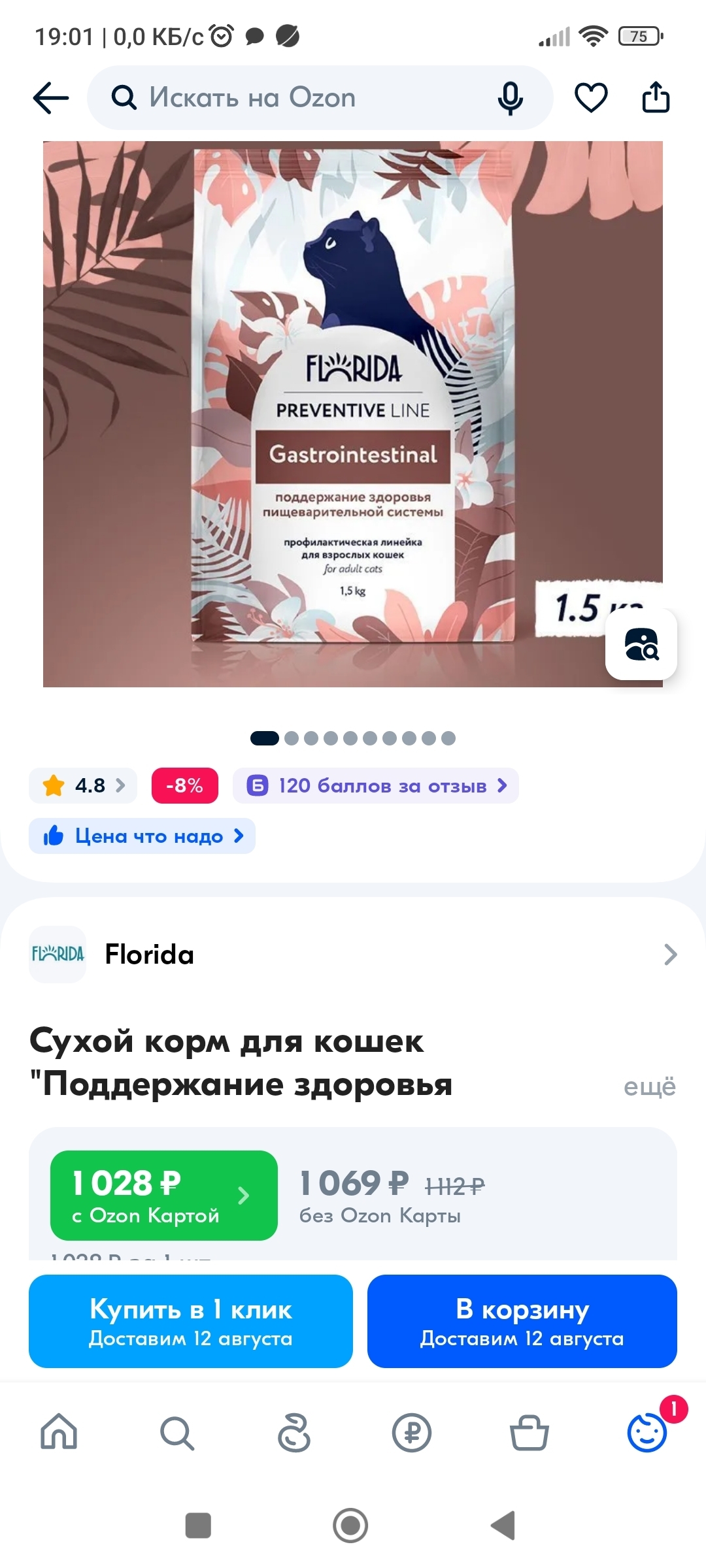Screen dimensions: 706x1568
Task: Add the cat food to the cart
Action: tap(522, 1321)
